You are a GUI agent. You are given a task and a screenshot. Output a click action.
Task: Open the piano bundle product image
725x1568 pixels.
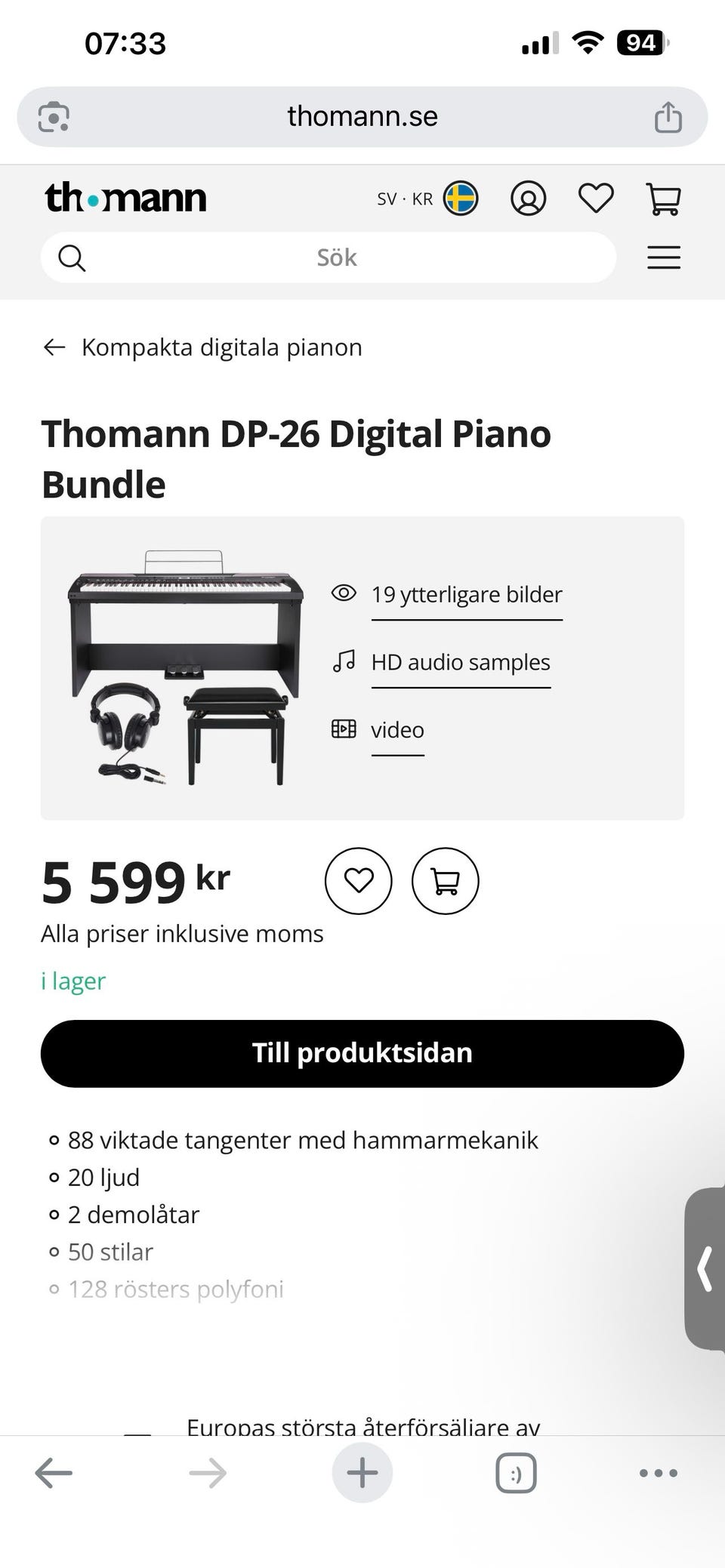[186, 667]
